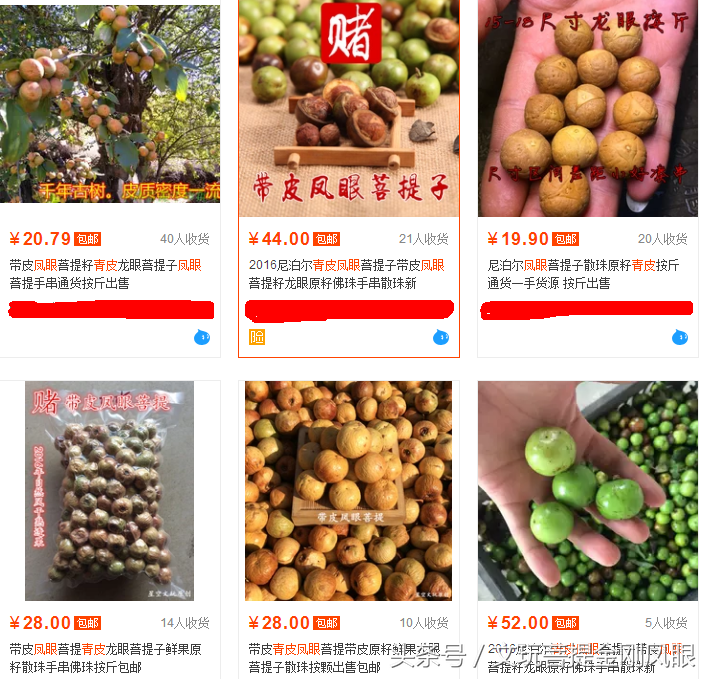Chat with the seller of the ¥19.90 item
Viewport: 712px width, 679px height.
[680, 337]
